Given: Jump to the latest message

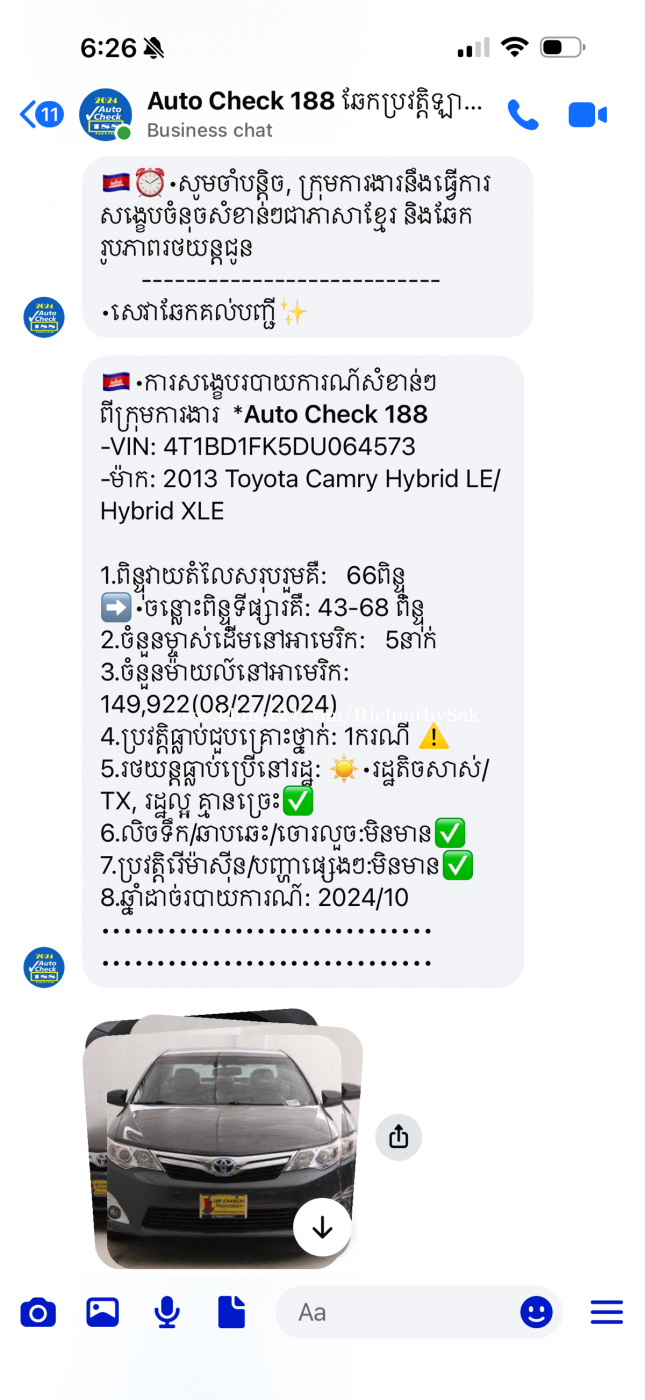Looking at the screenshot, I should (x=322, y=1227).
